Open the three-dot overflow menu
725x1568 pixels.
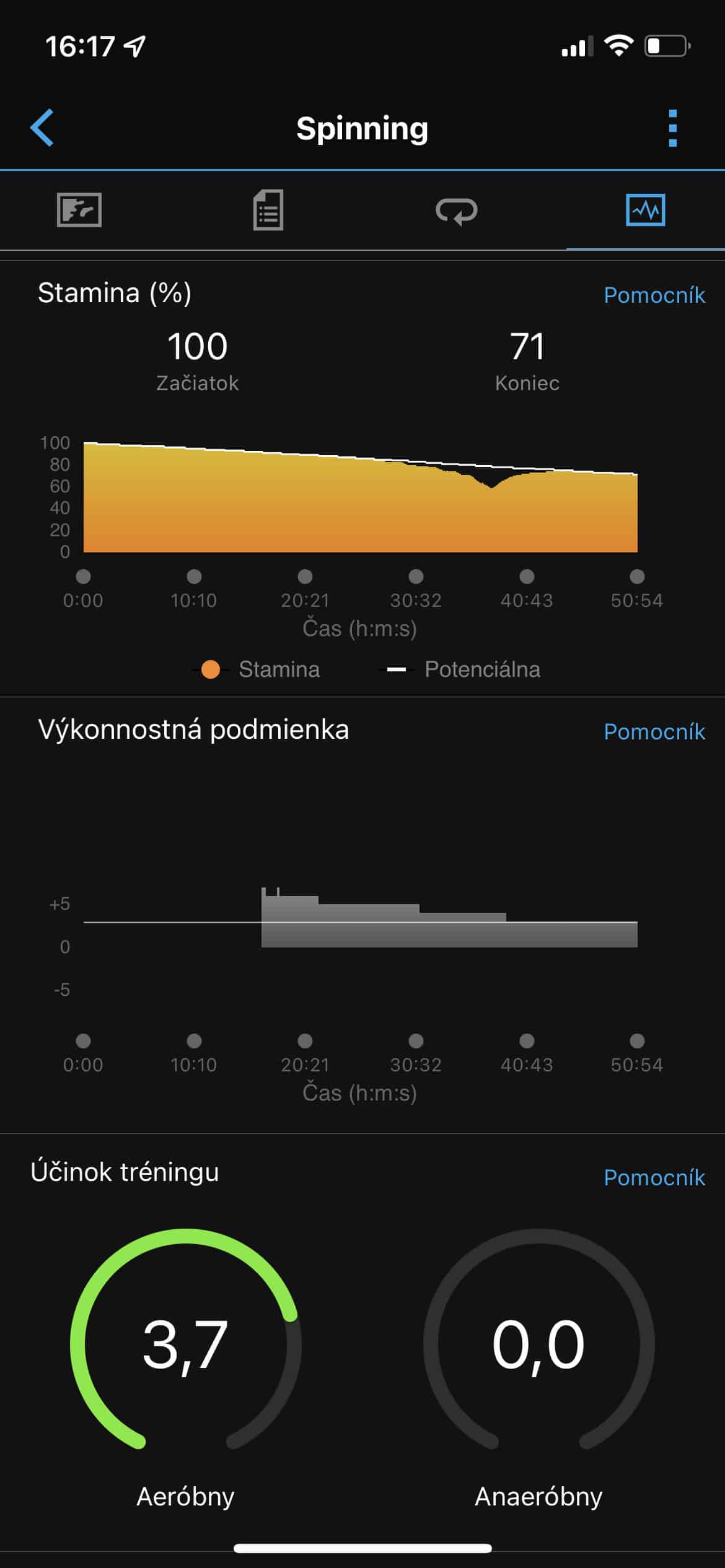coord(673,128)
